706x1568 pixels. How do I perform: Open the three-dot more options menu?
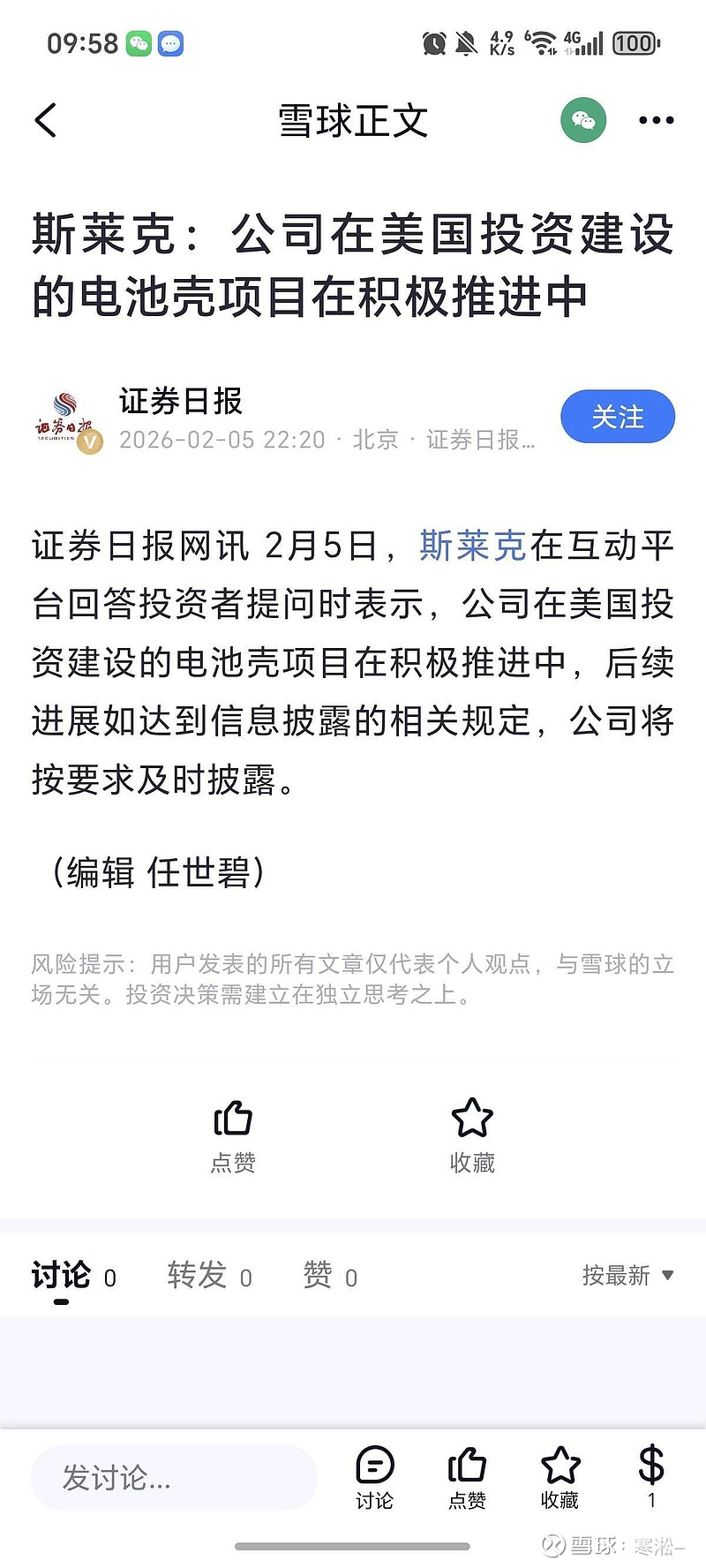tap(655, 121)
